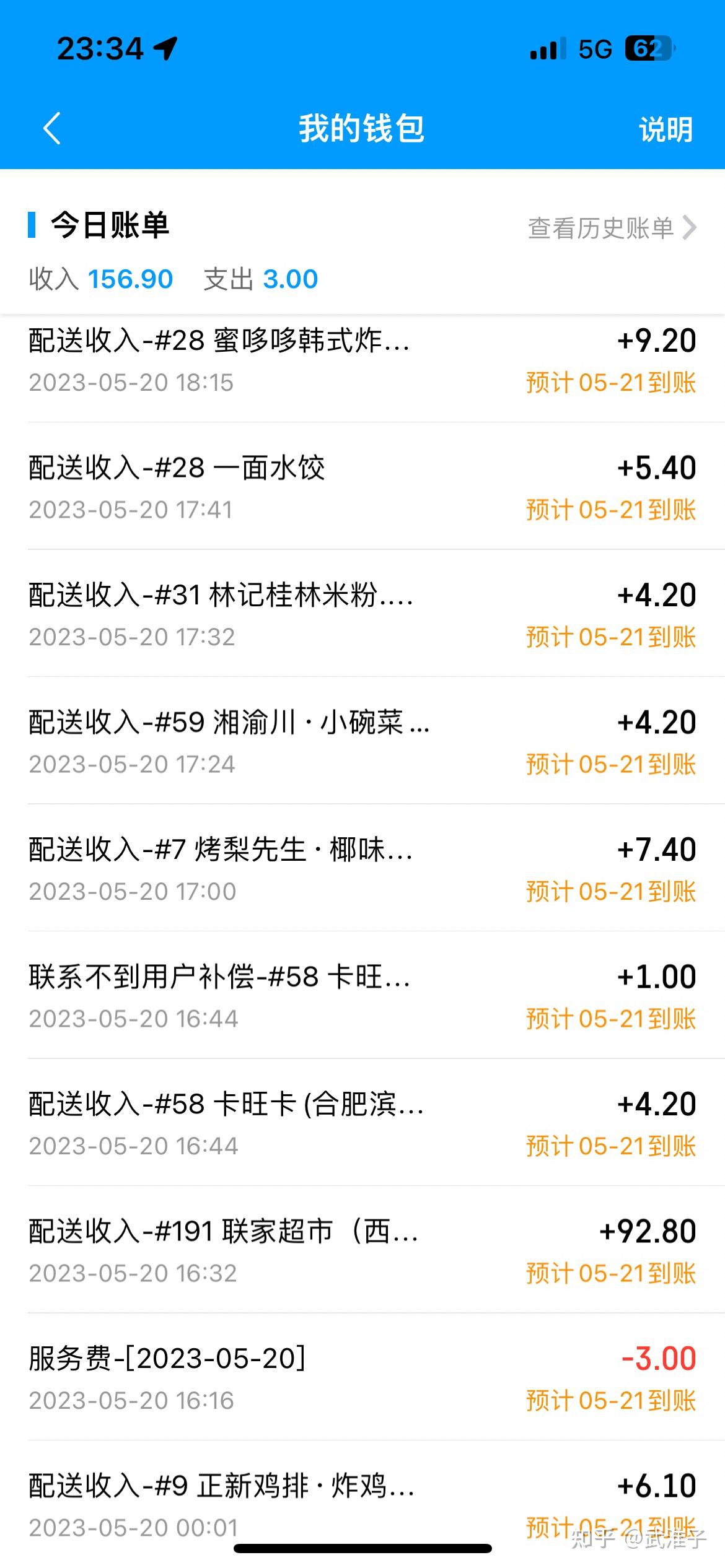This screenshot has height=1568, width=725.
Task: Open the #59 湘渝川·小碗菜 income entry
Action: click(x=362, y=741)
